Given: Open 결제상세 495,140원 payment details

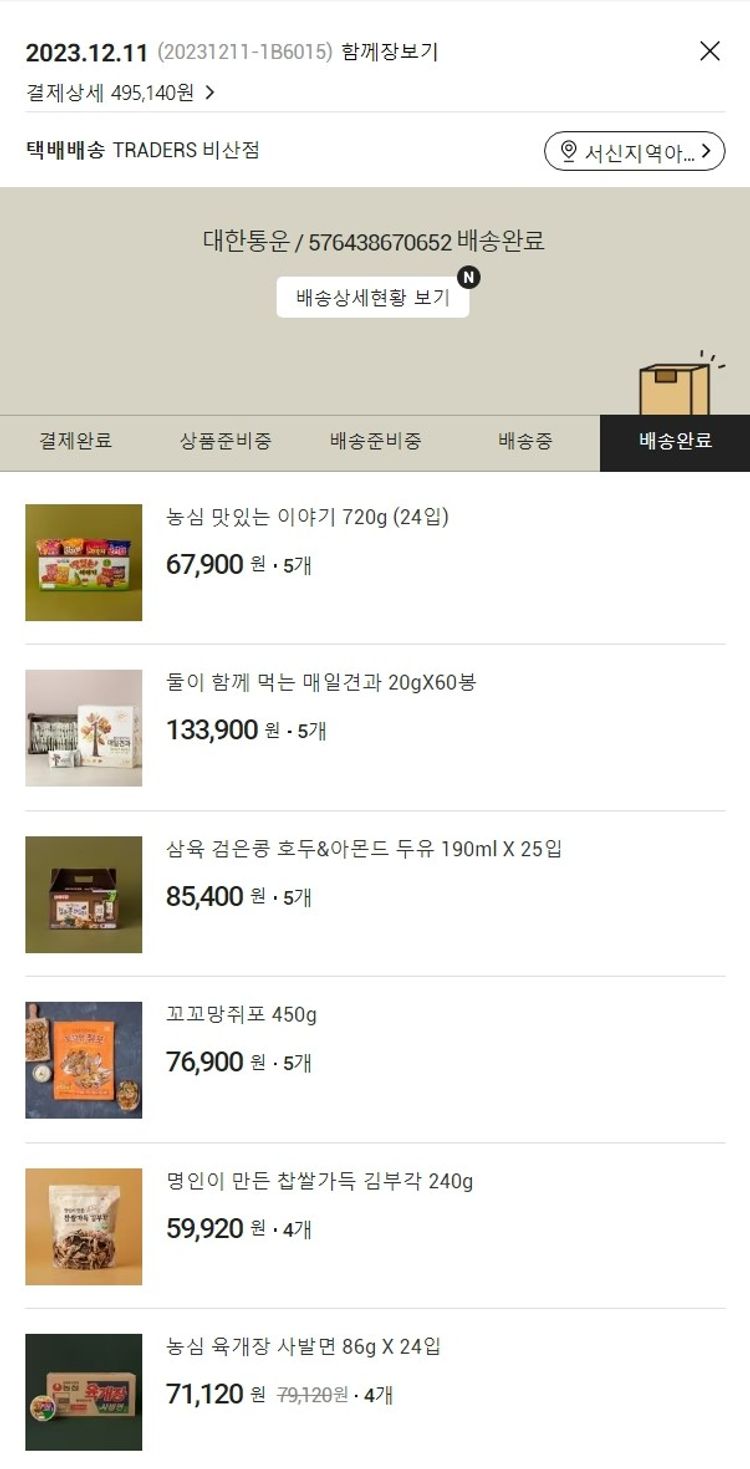Looking at the screenshot, I should point(120,93).
